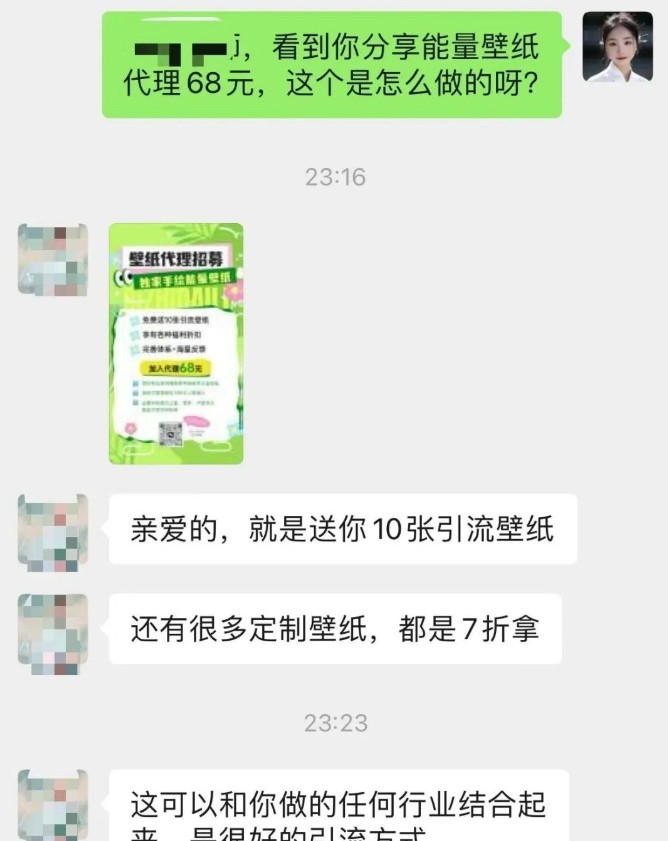
Task: Open the 壁纸代理招募 image message
Action: (x=176, y=343)
